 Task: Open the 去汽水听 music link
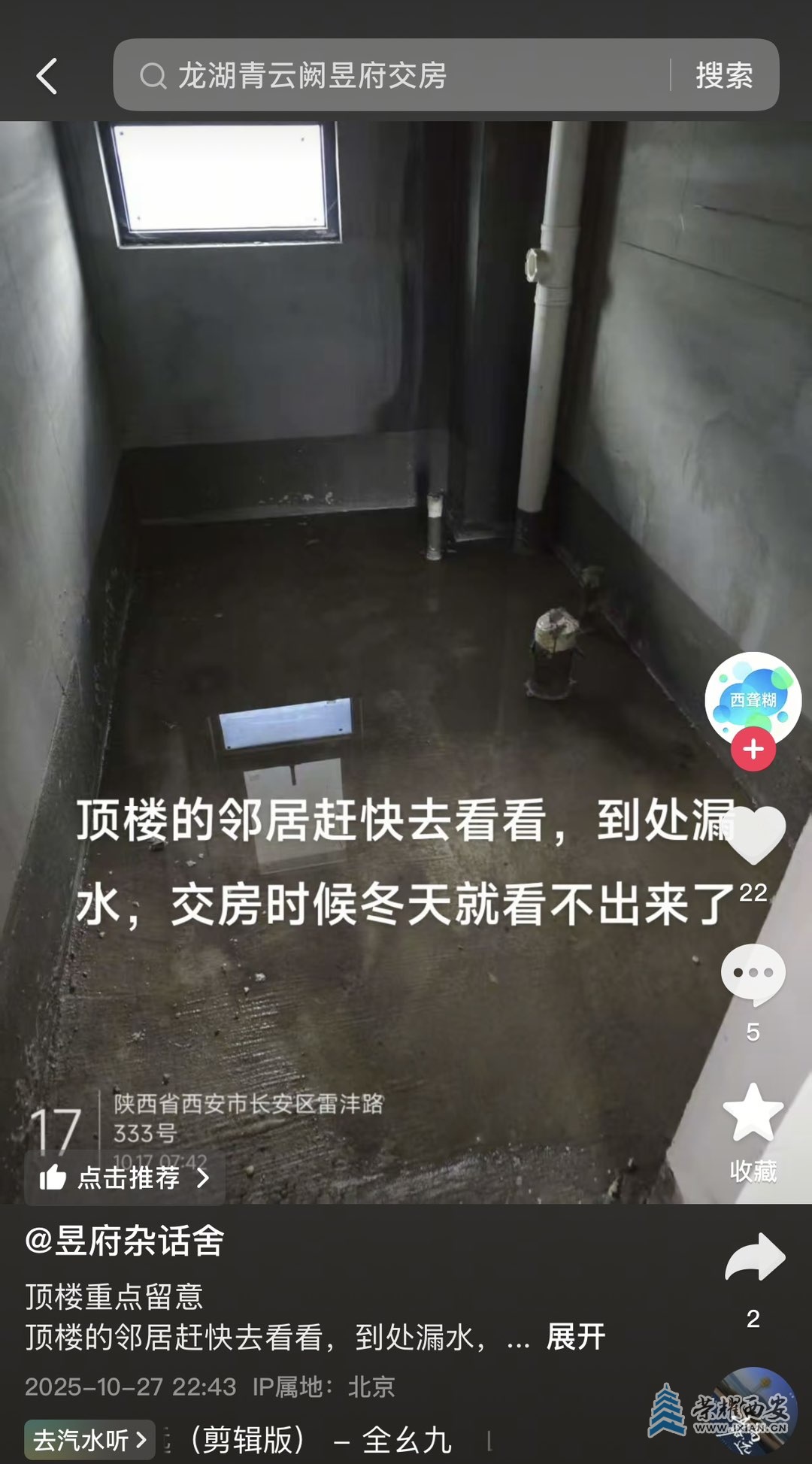coord(90,1440)
